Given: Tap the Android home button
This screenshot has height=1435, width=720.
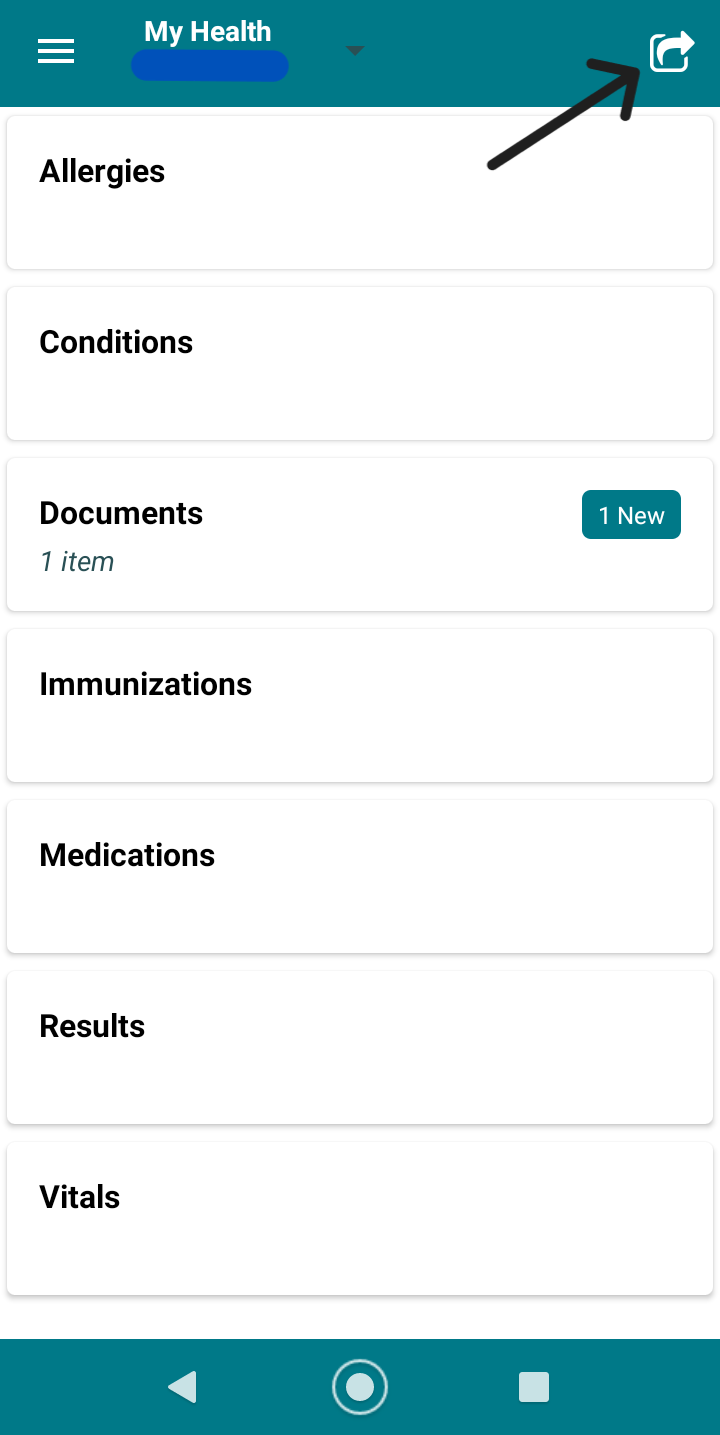Looking at the screenshot, I should [360, 1387].
